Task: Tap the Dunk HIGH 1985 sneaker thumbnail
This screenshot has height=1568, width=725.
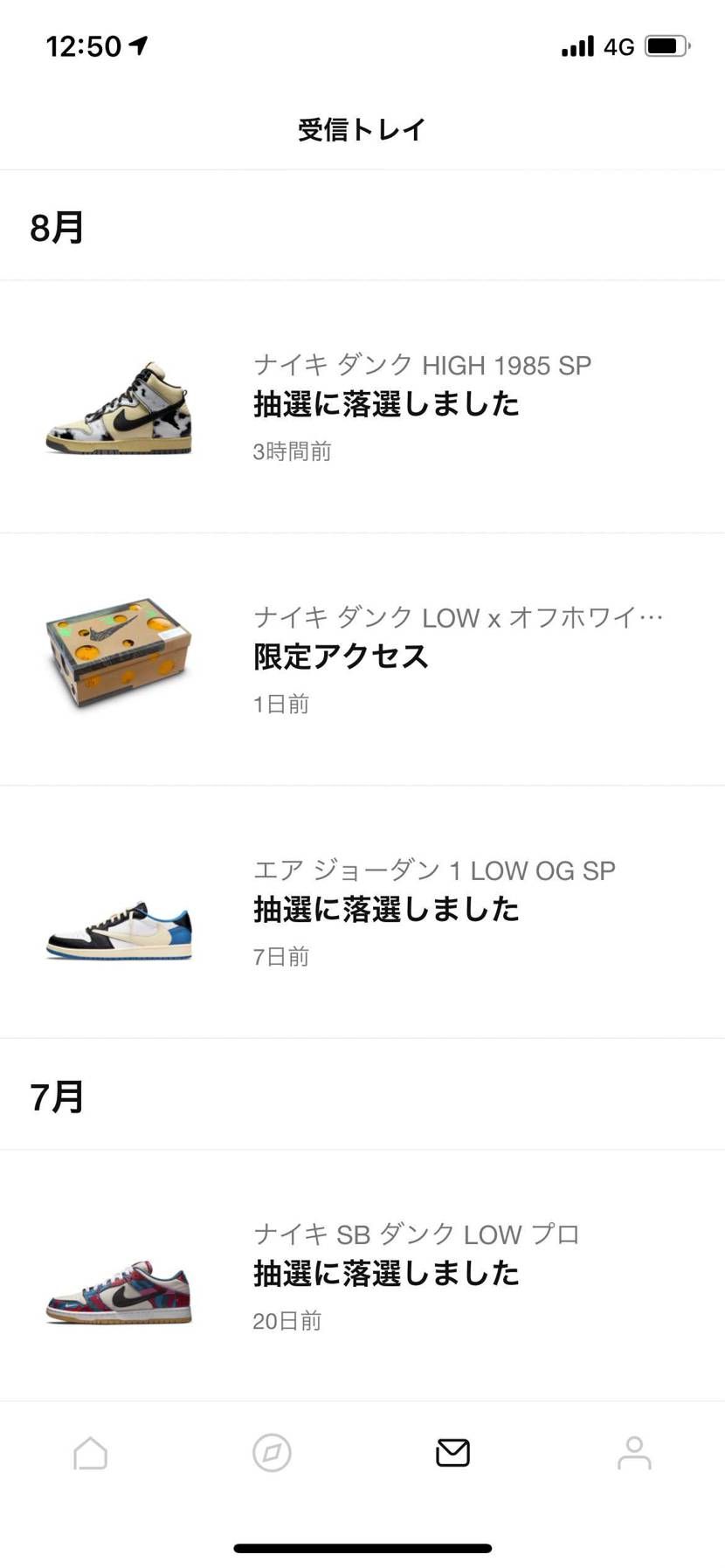Action: pos(120,403)
